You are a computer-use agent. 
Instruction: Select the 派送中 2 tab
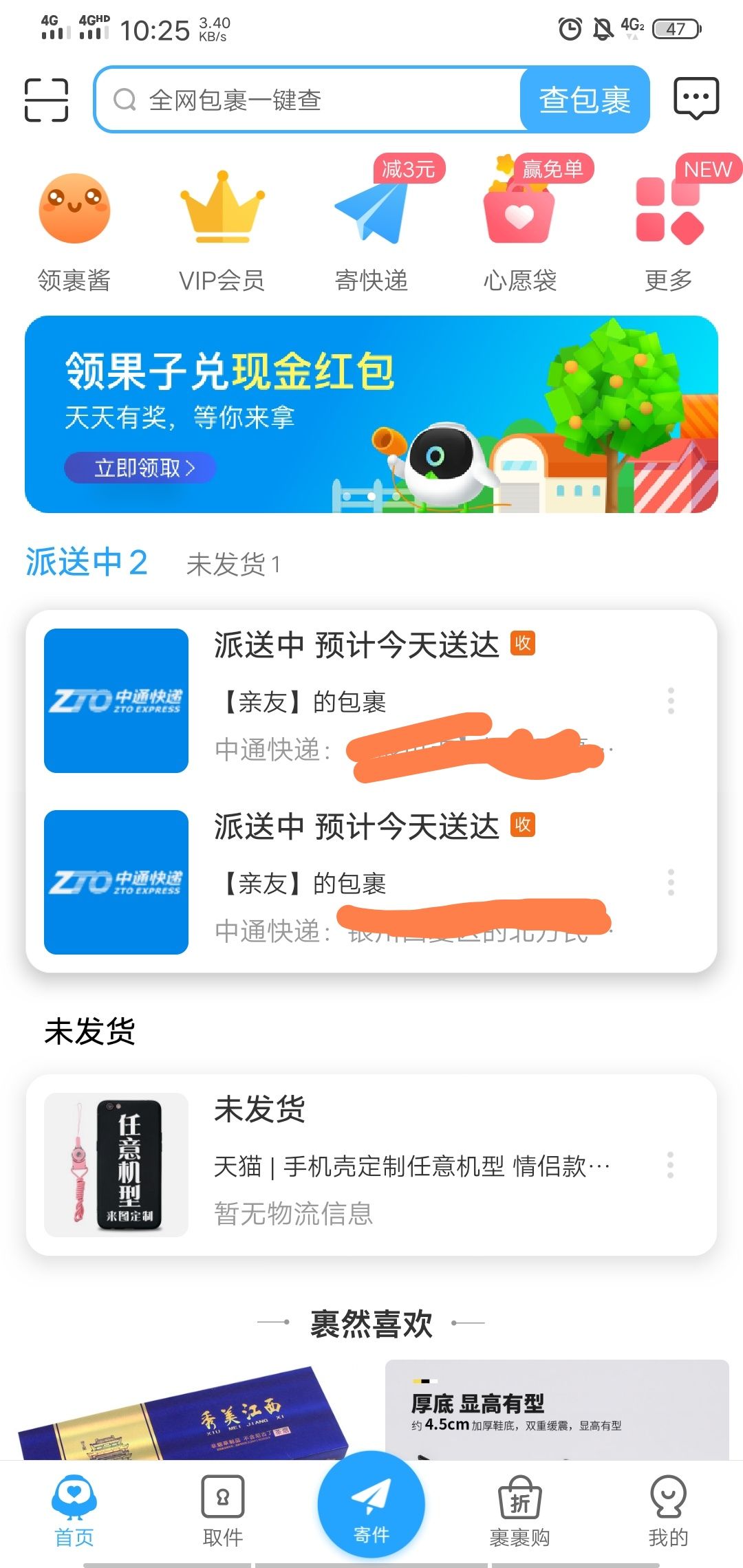pos(87,563)
